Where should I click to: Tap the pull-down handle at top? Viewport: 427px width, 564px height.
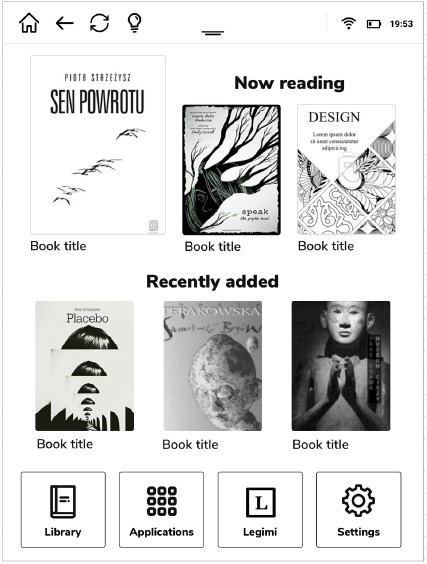click(213, 33)
